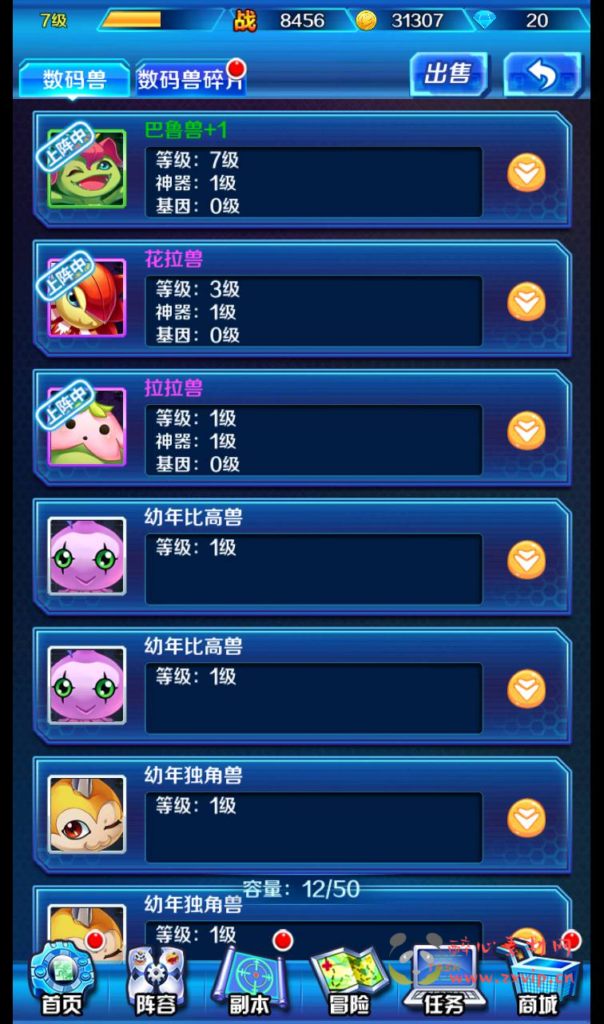Expand the 拉拉兽 entry

[x=526, y=430]
